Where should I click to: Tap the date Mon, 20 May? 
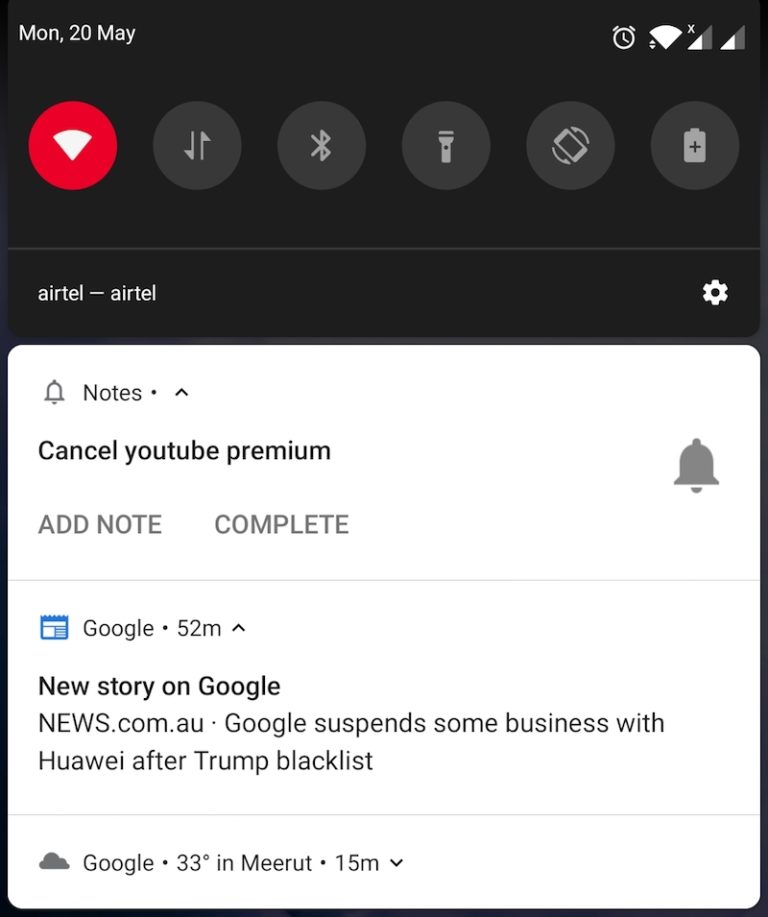[x=76, y=33]
